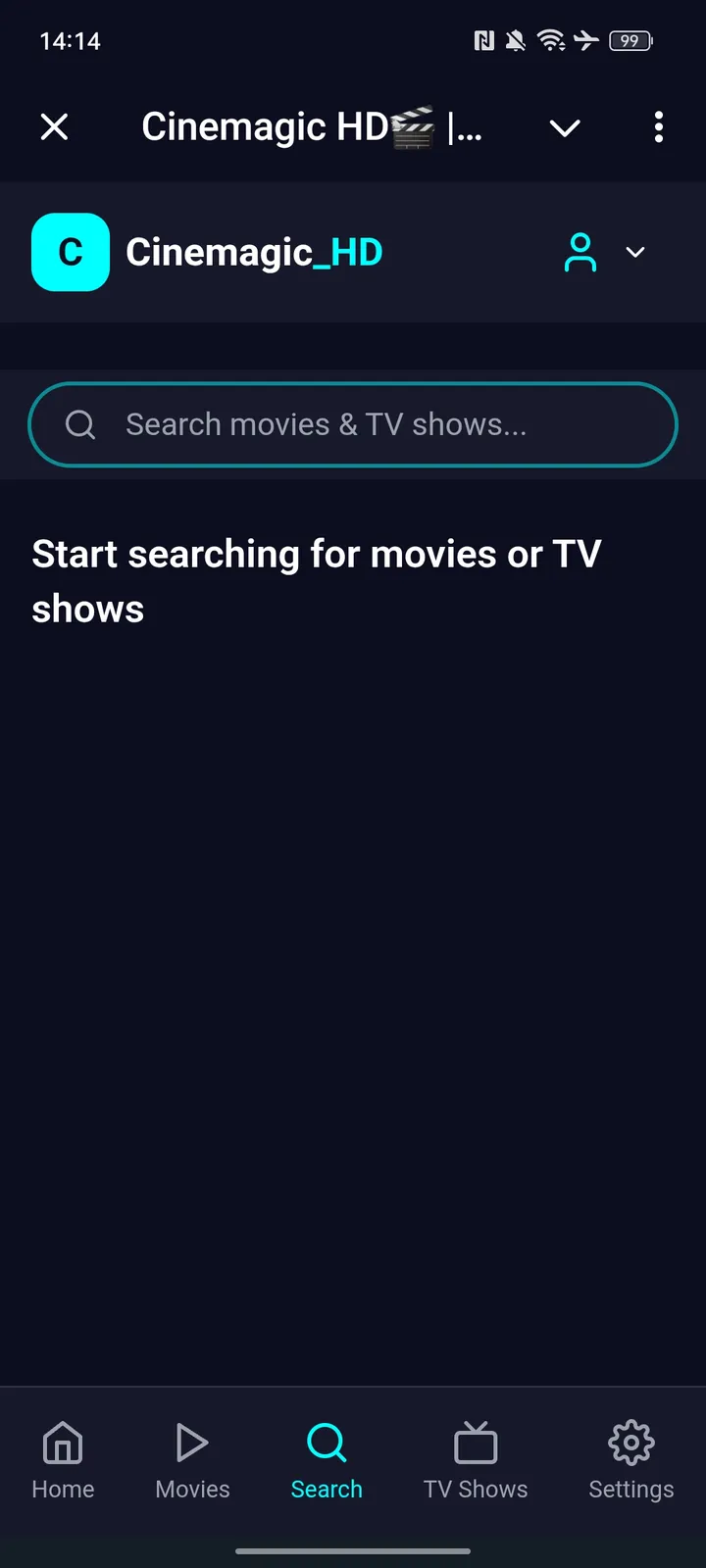Click the user profile person icon
The height and width of the screenshot is (1568, 706).
point(580,252)
